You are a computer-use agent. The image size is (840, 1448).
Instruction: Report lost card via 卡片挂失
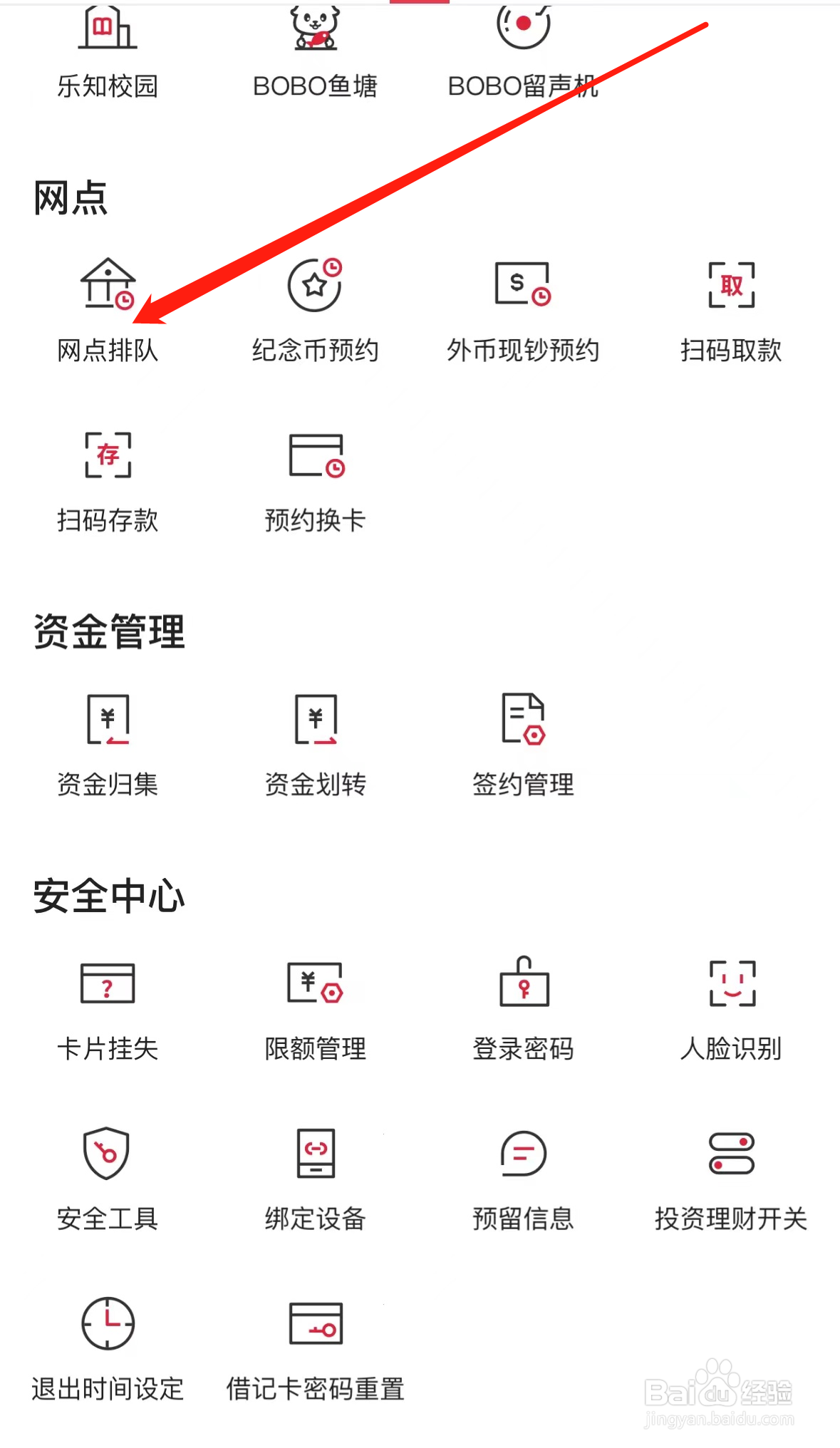108,1008
